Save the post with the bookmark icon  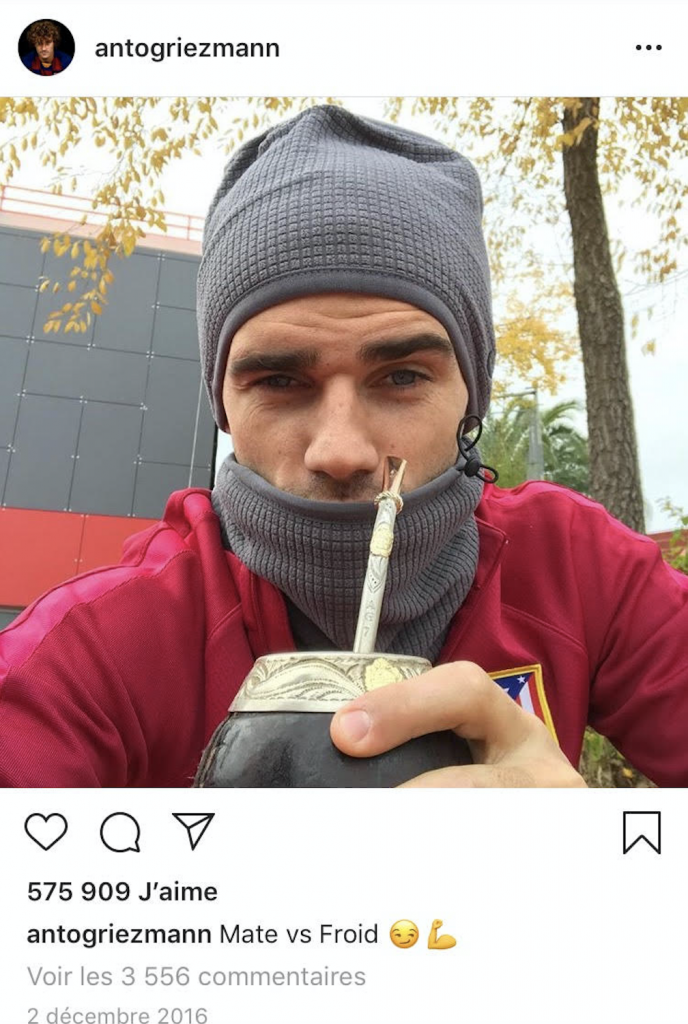[x=641, y=832]
